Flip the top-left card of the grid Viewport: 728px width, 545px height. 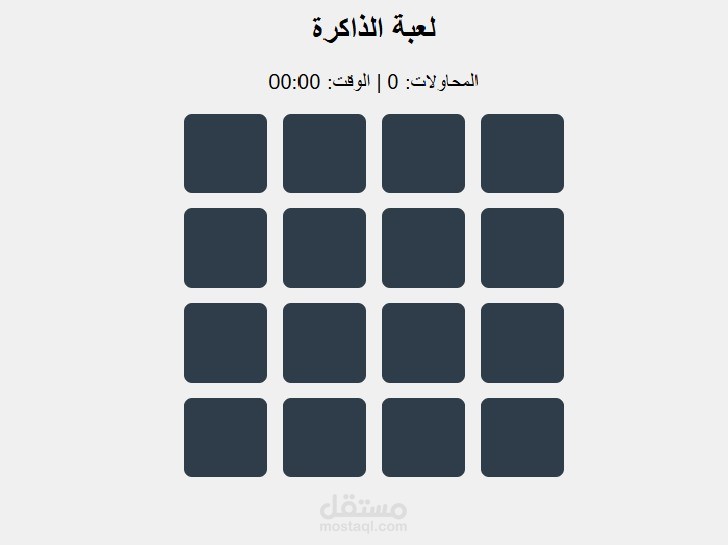225,153
